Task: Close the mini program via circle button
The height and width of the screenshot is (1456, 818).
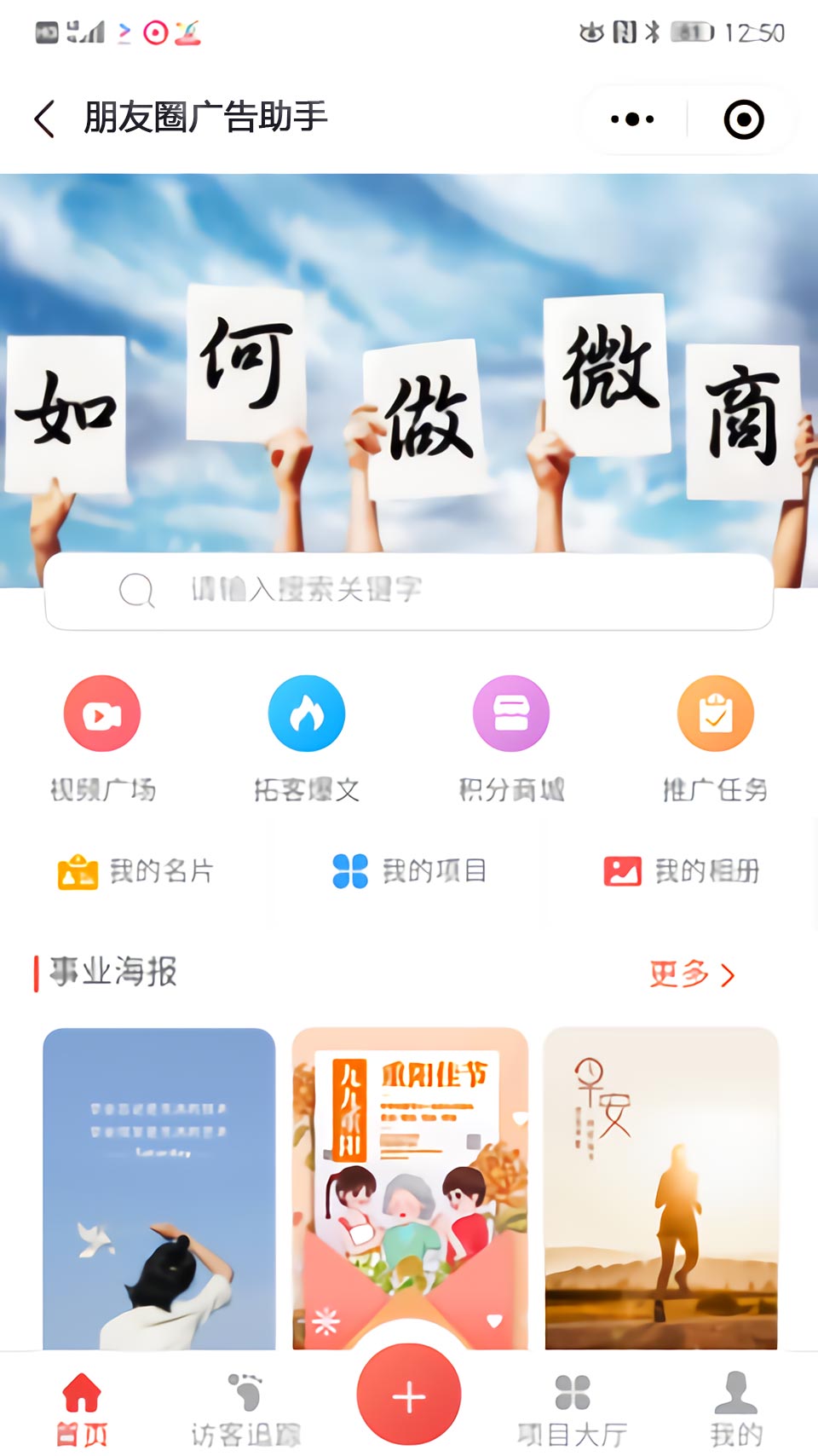Action: point(743,119)
